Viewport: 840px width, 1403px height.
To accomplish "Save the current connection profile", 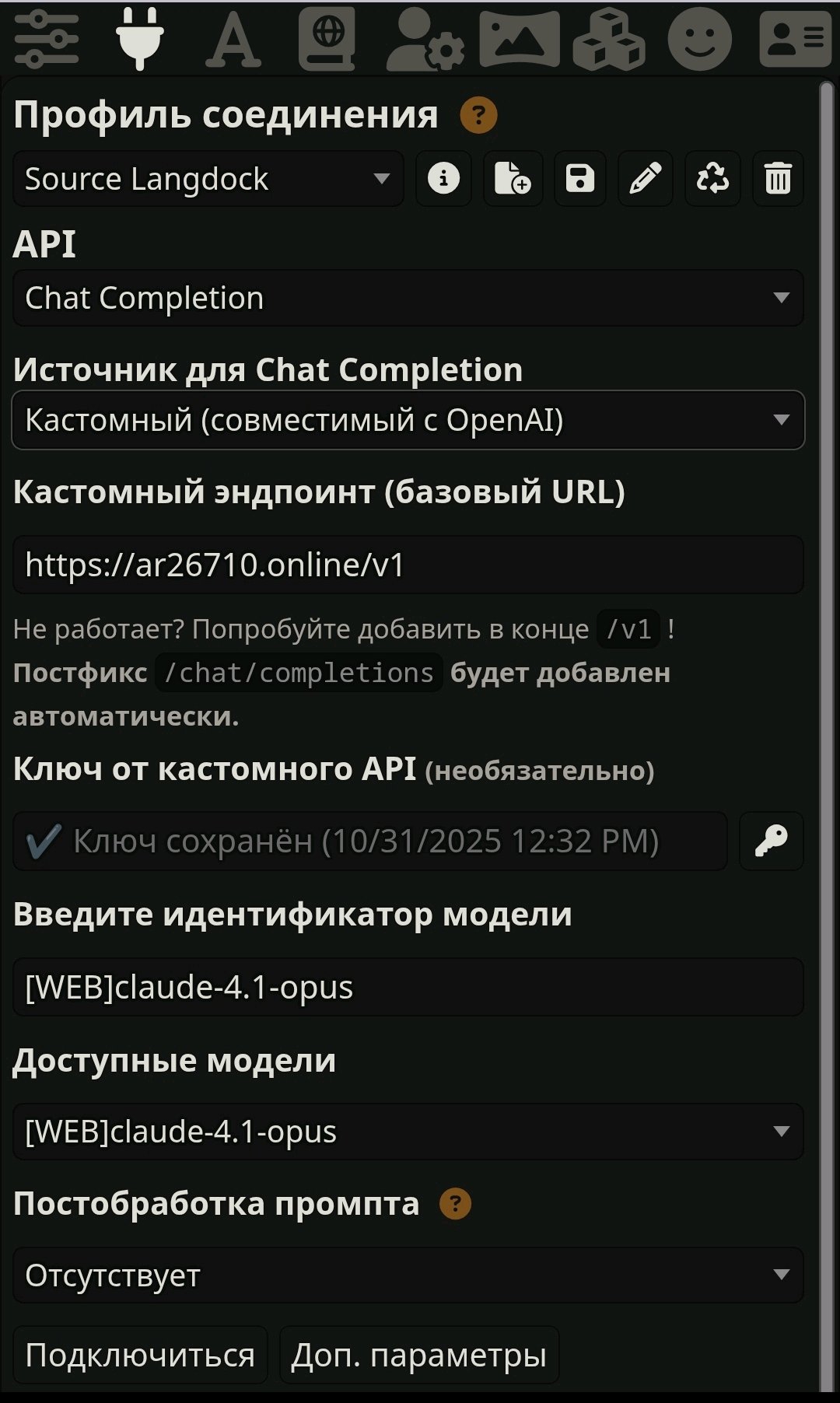I will tap(579, 179).
